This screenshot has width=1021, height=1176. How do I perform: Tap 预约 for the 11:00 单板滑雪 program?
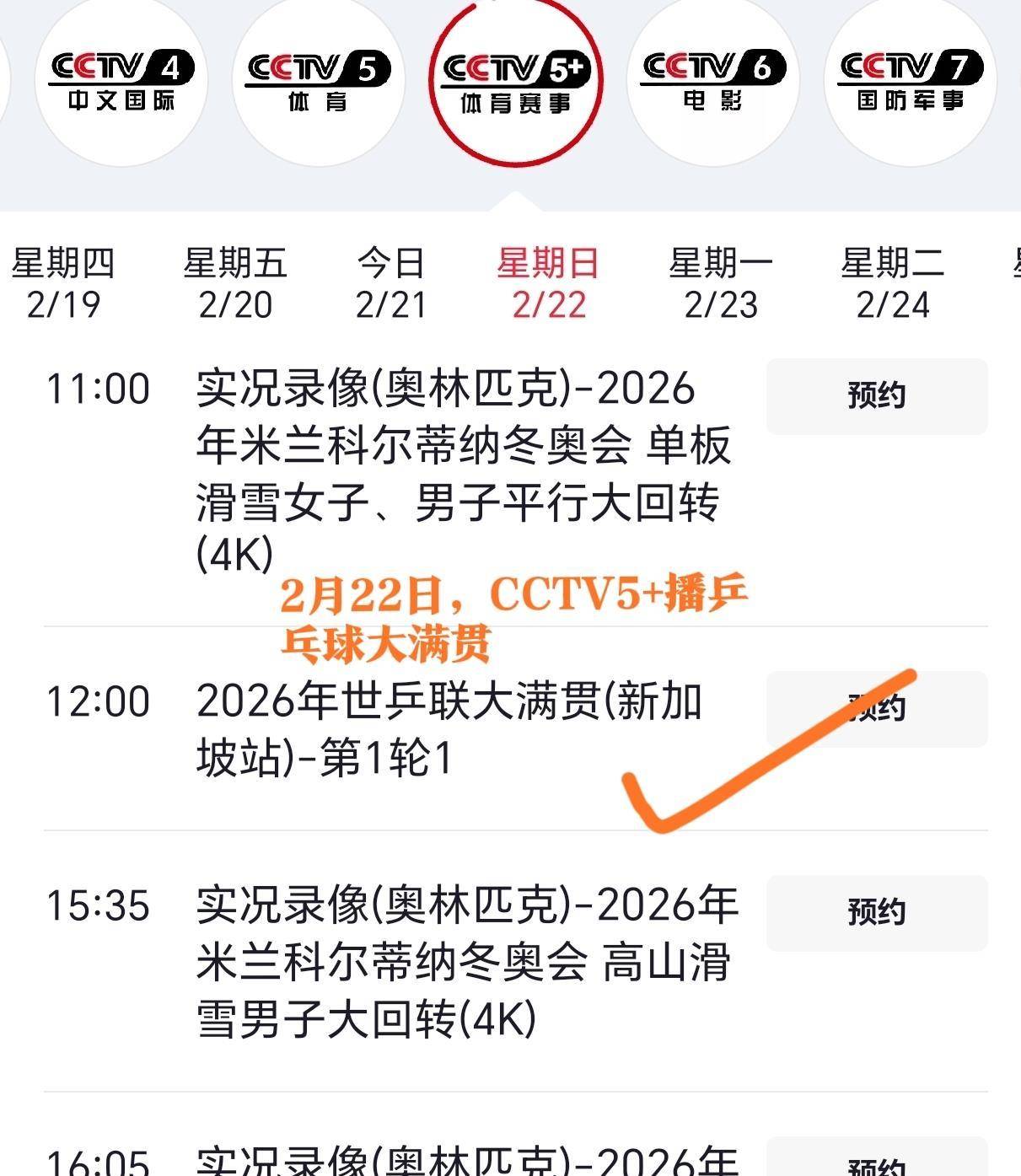coord(877,396)
